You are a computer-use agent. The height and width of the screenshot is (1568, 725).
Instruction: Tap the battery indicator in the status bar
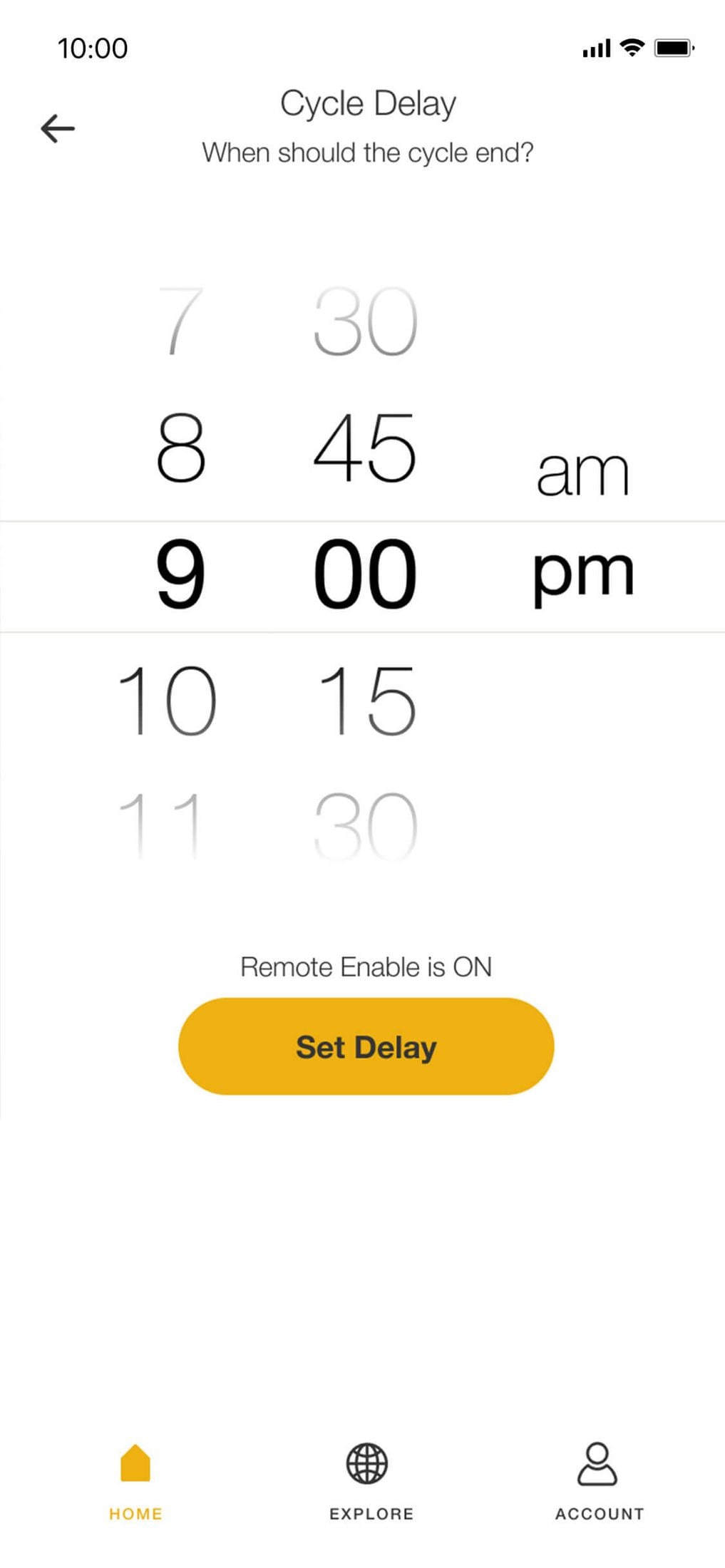tap(673, 48)
